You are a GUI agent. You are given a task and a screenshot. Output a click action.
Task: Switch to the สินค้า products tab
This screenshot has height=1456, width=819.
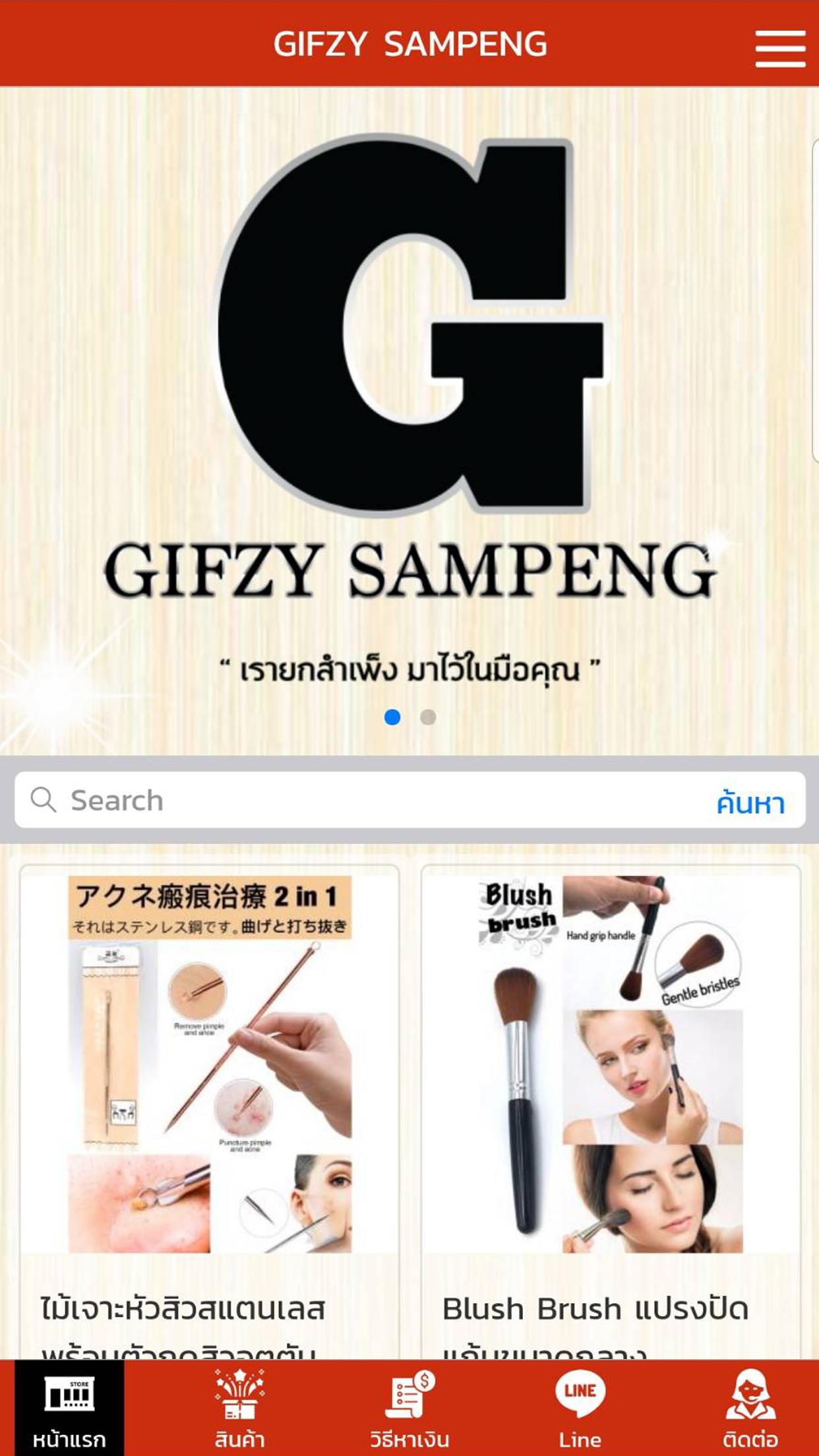[239, 1407]
